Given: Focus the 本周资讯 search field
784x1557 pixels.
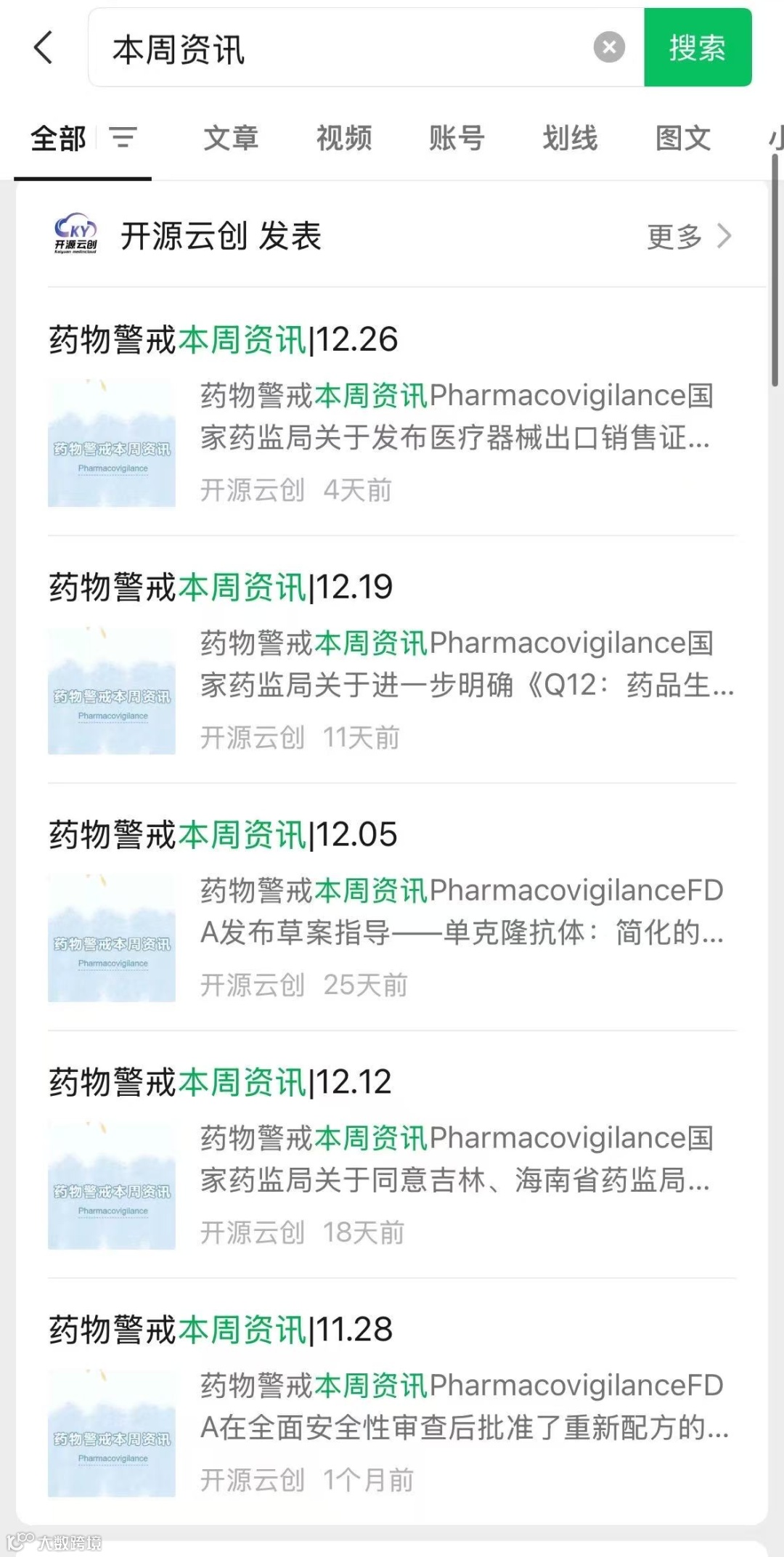Looking at the screenshot, I should tap(348, 48).
